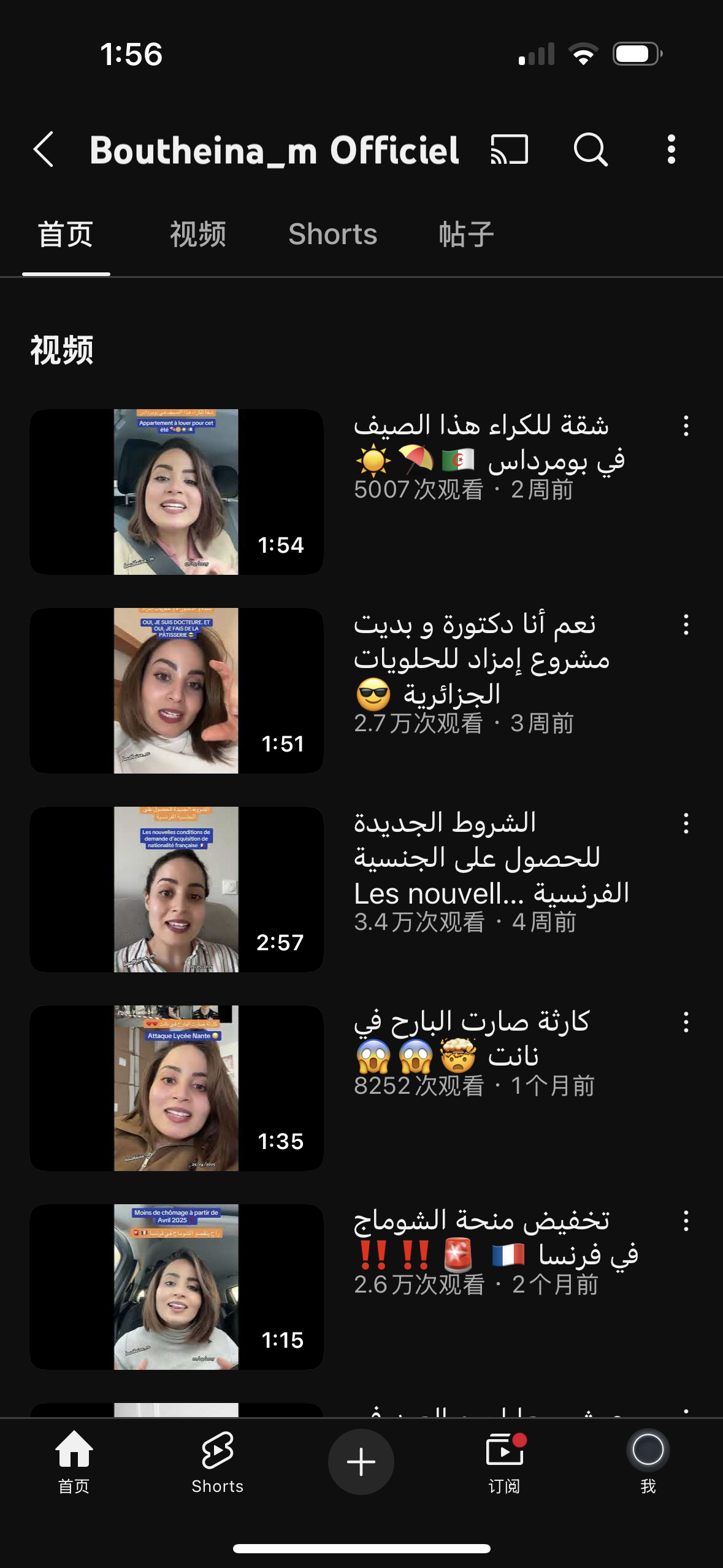Open the 1:15 Moins de chômage video

coord(177,1287)
